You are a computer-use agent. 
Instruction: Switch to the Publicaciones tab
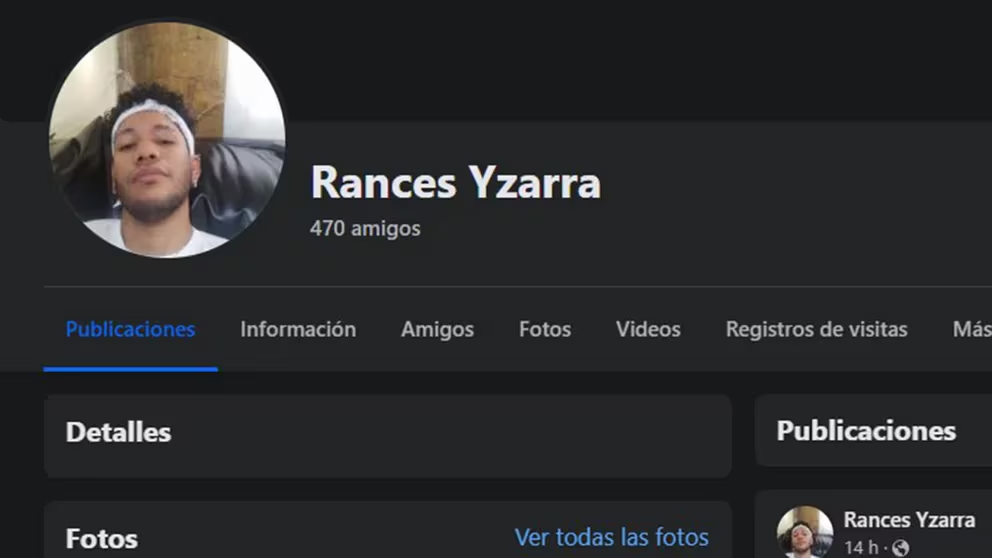click(x=130, y=329)
